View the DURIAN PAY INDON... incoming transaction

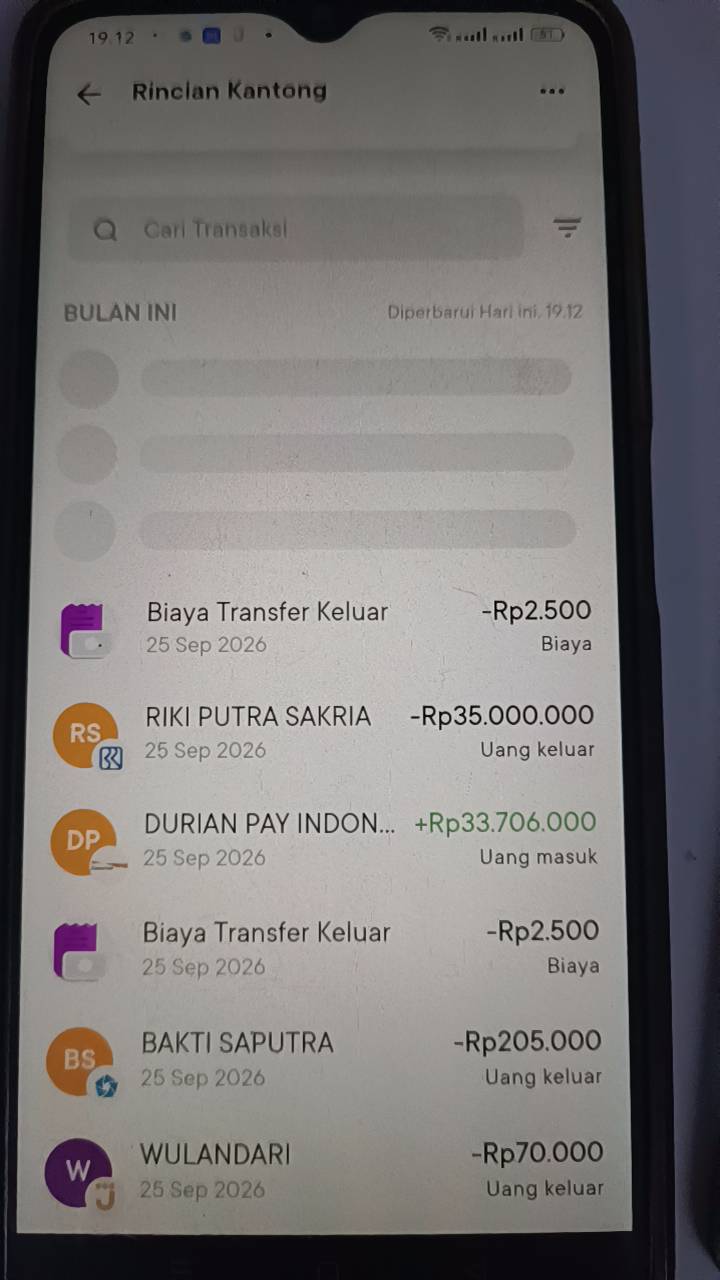point(323,840)
